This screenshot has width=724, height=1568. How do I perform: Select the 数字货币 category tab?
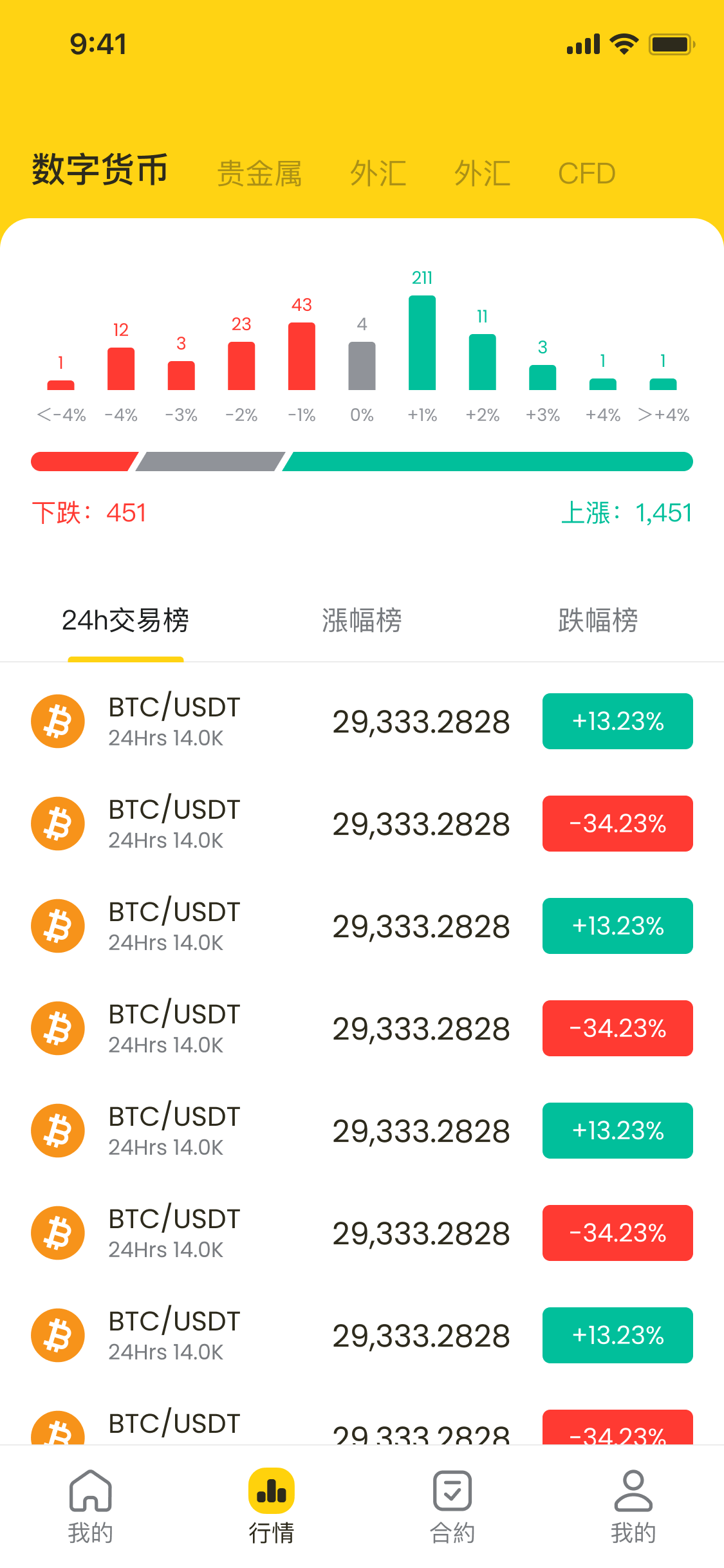point(100,171)
